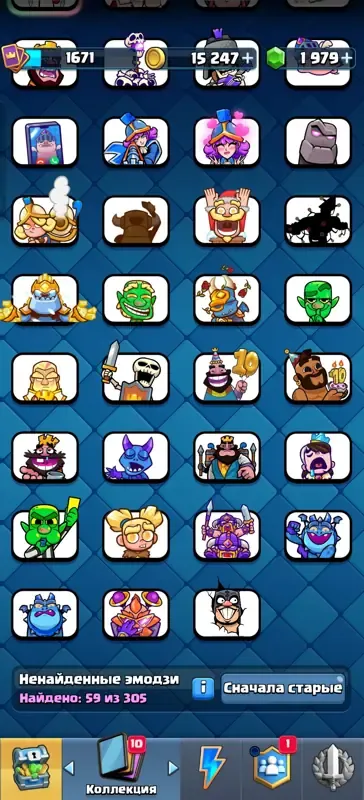Tap the right arrow beside Коллекция
364x800 pixels.
[x=174, y=767]
